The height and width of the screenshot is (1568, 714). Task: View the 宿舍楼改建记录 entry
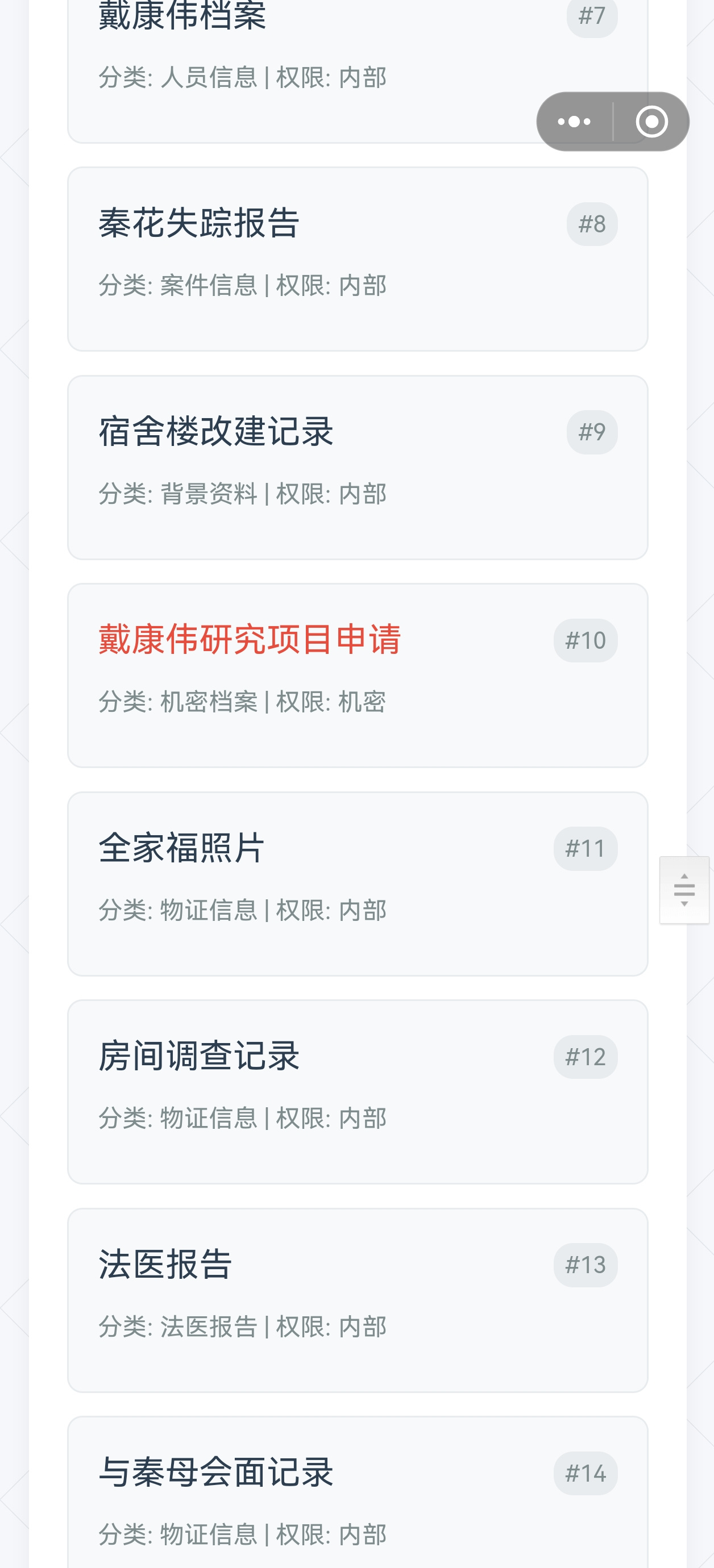click(358, 468)
